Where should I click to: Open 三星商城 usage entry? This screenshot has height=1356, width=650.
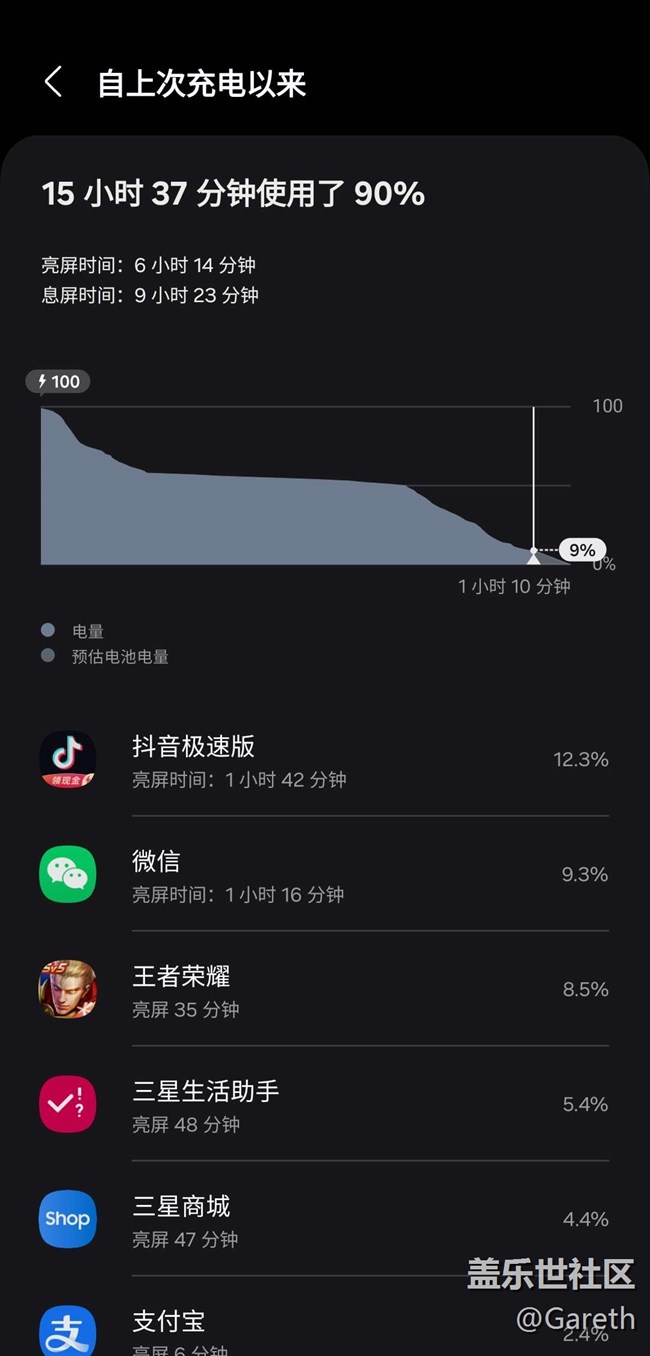click(x=325, y=1219)
